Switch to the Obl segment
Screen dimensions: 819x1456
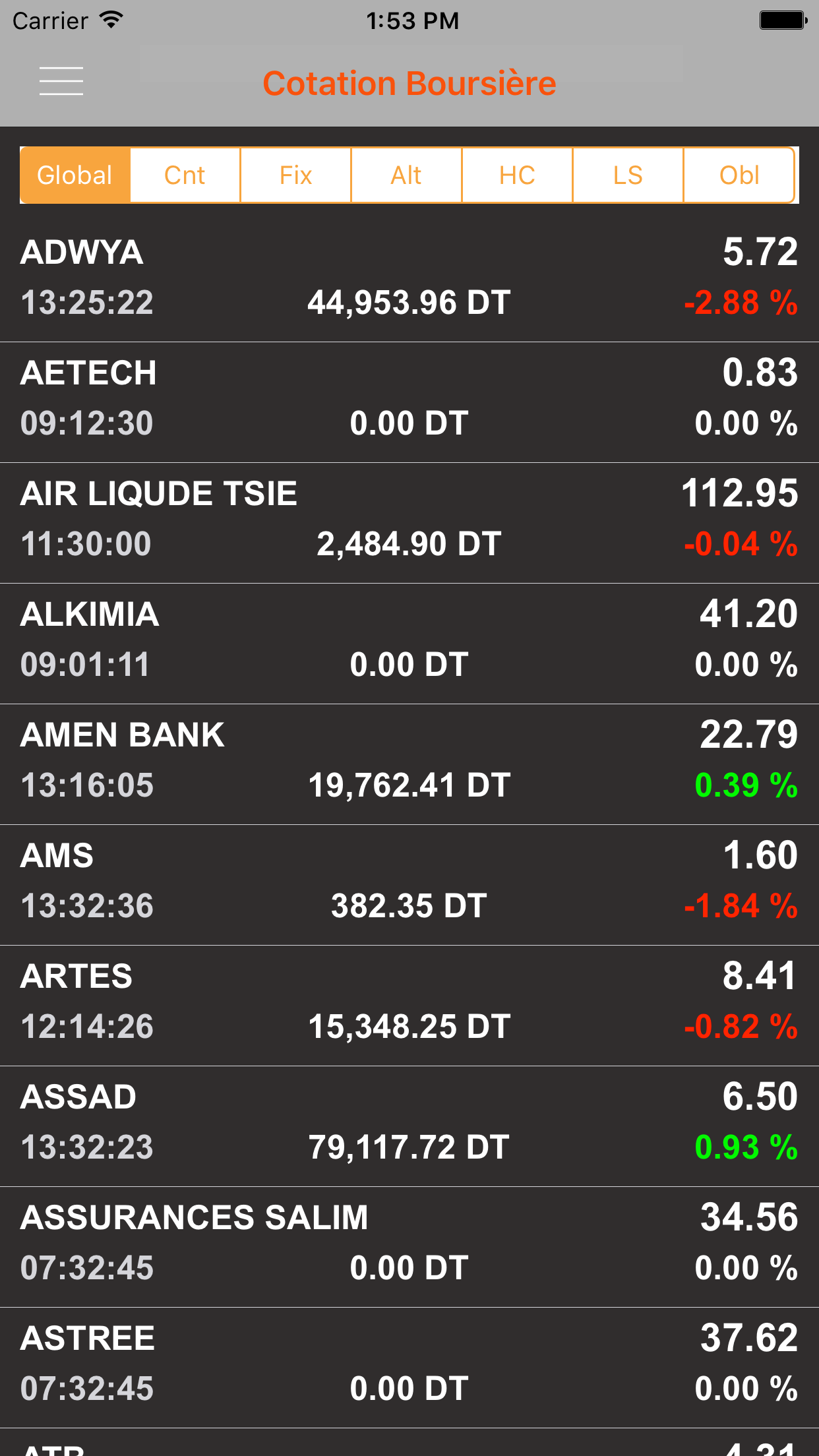[739, 175]
